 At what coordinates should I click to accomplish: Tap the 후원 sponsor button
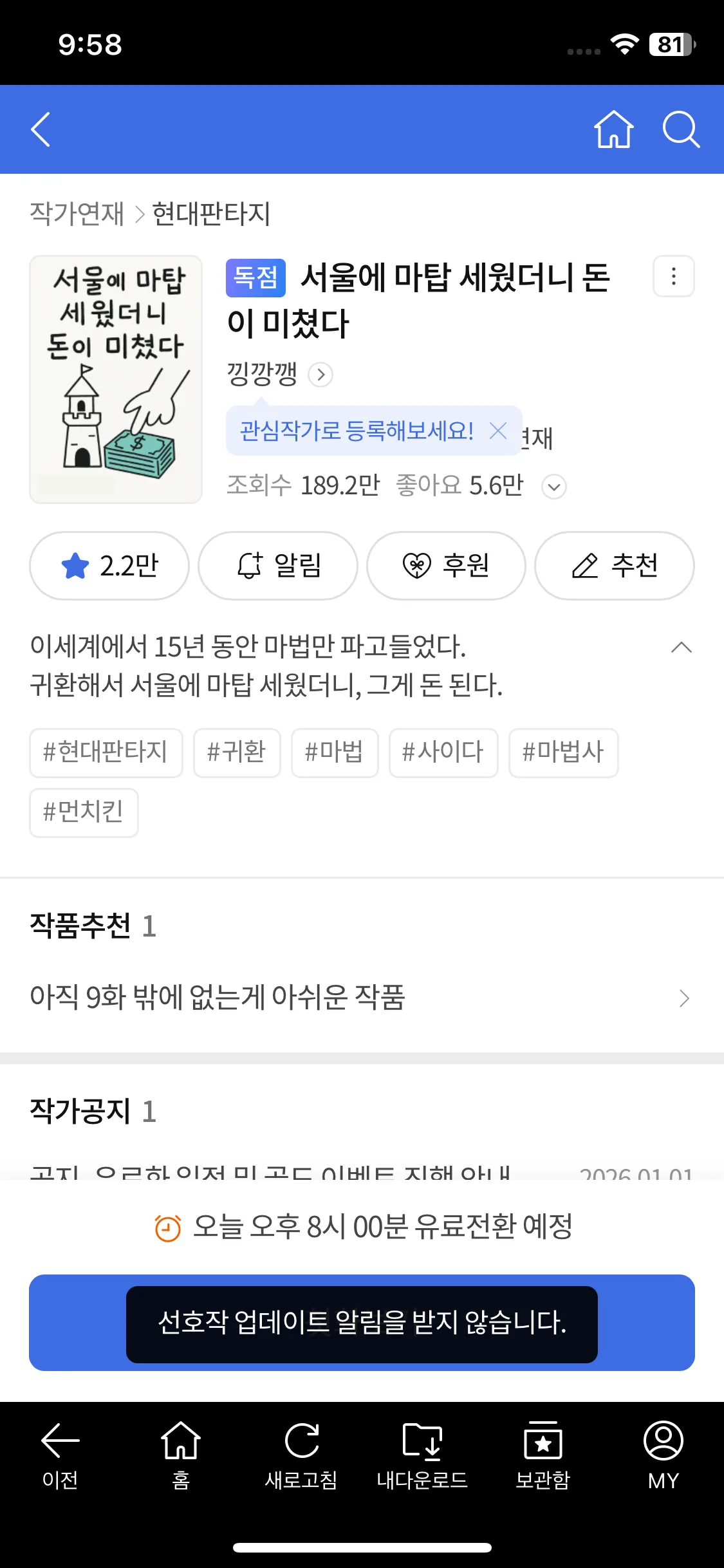(446, 566)
